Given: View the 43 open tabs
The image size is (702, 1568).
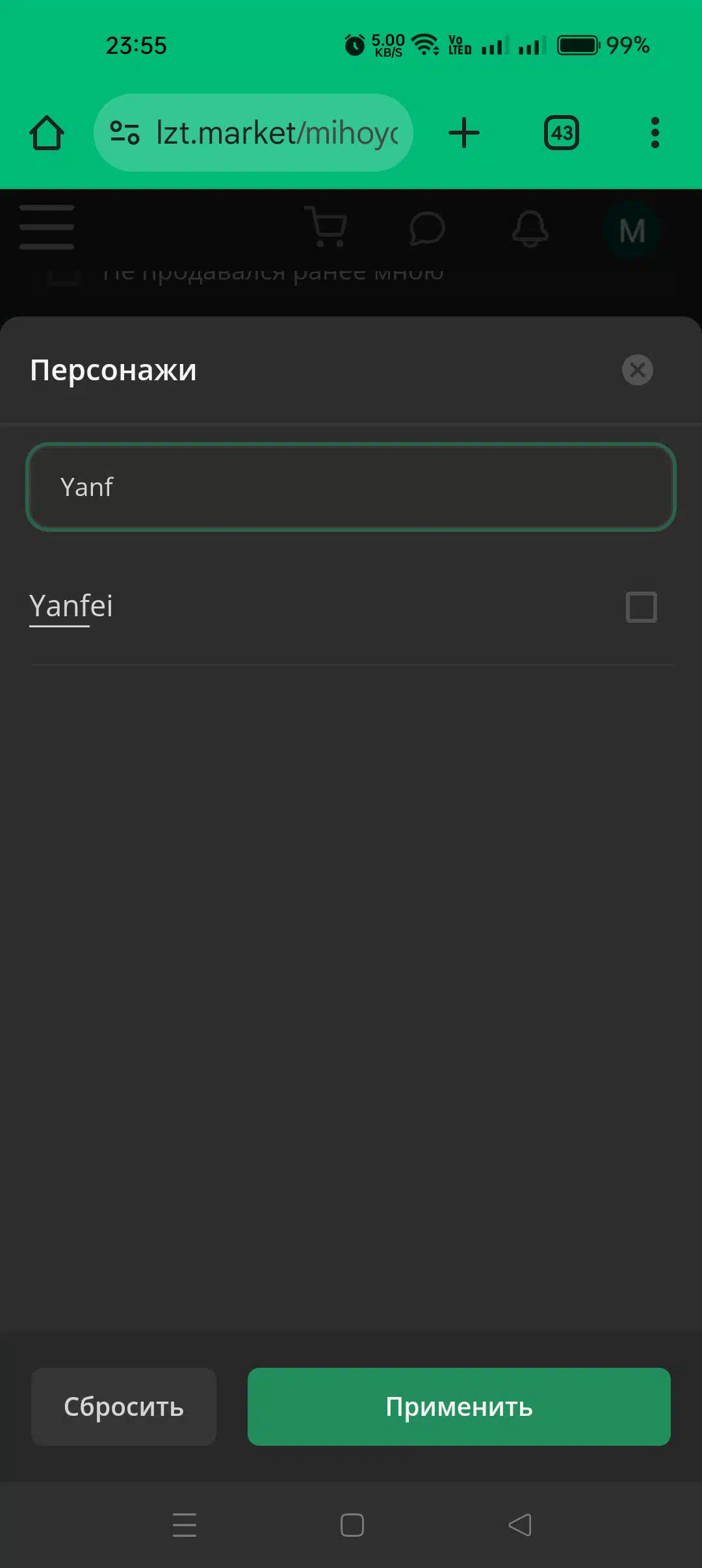Looking at the screenshot, I should tap(562, 133).
